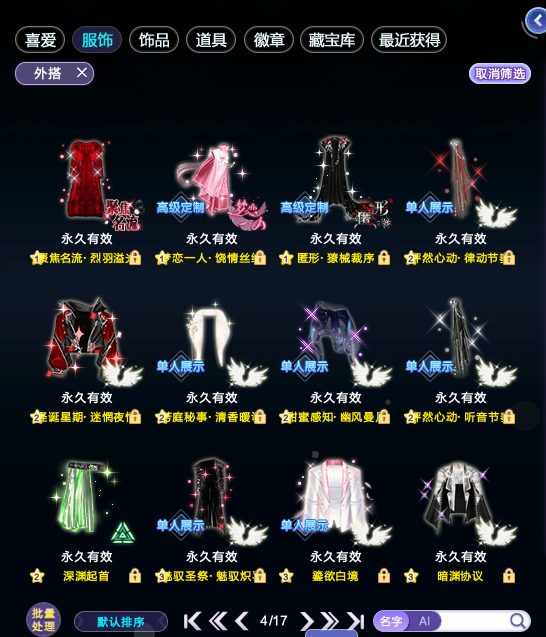Screen dimensions: 546x637
Task: Tap the search magnifier icon
Action: (518, 621)
